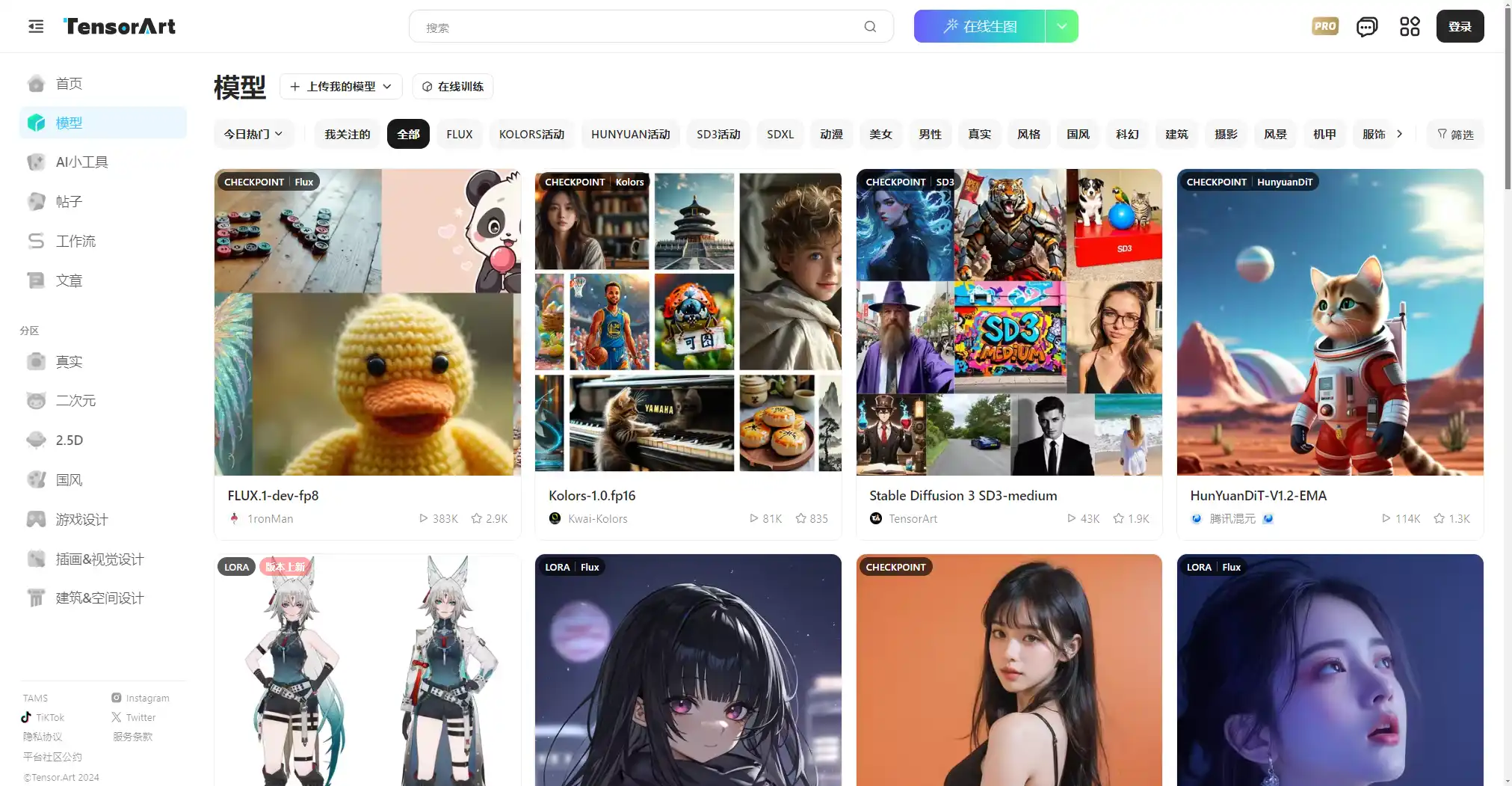
Task: Expand 上传我的模型 dropdown
Action: 341,87
